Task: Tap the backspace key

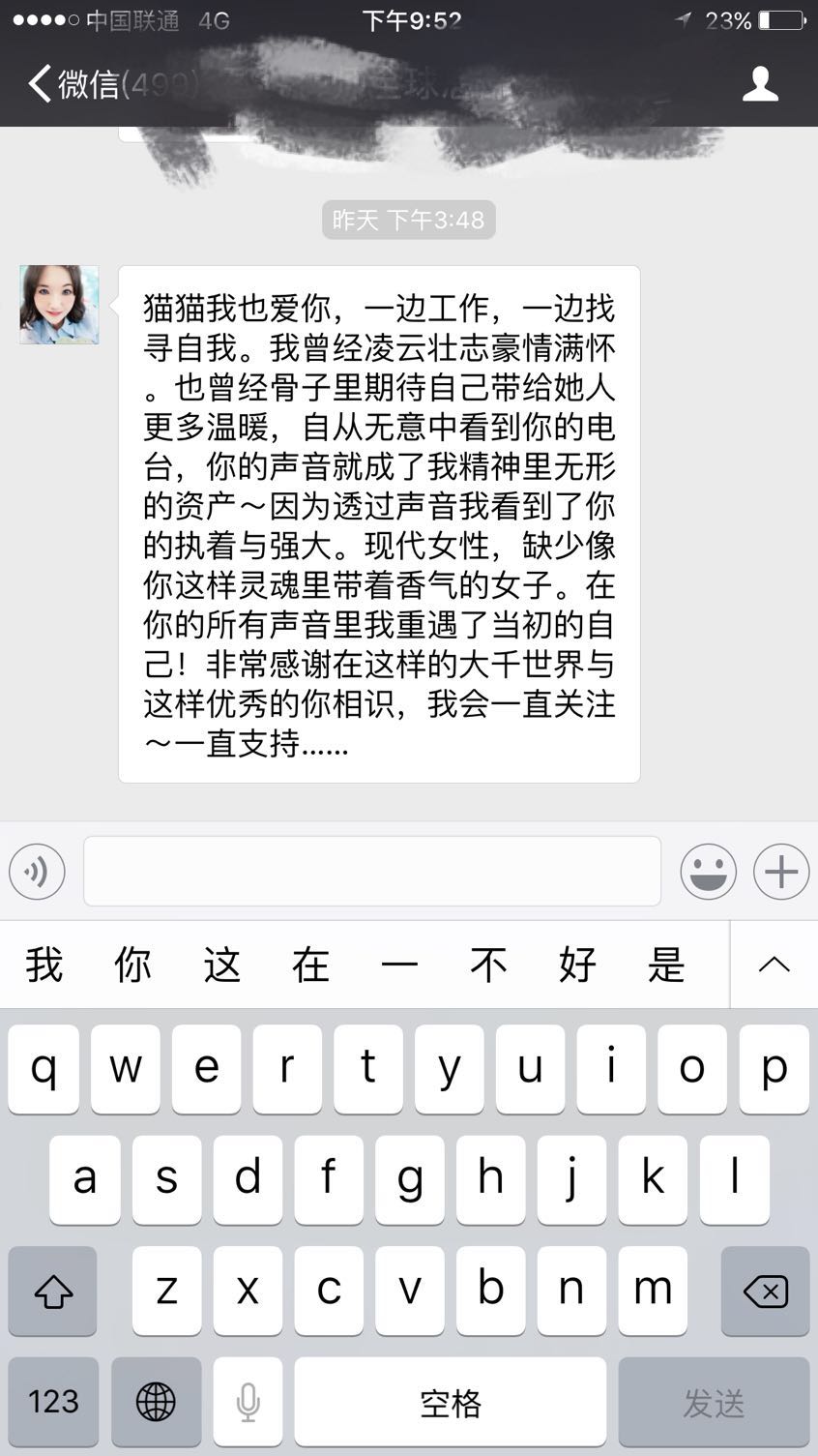Action: tap(765, 1291)
